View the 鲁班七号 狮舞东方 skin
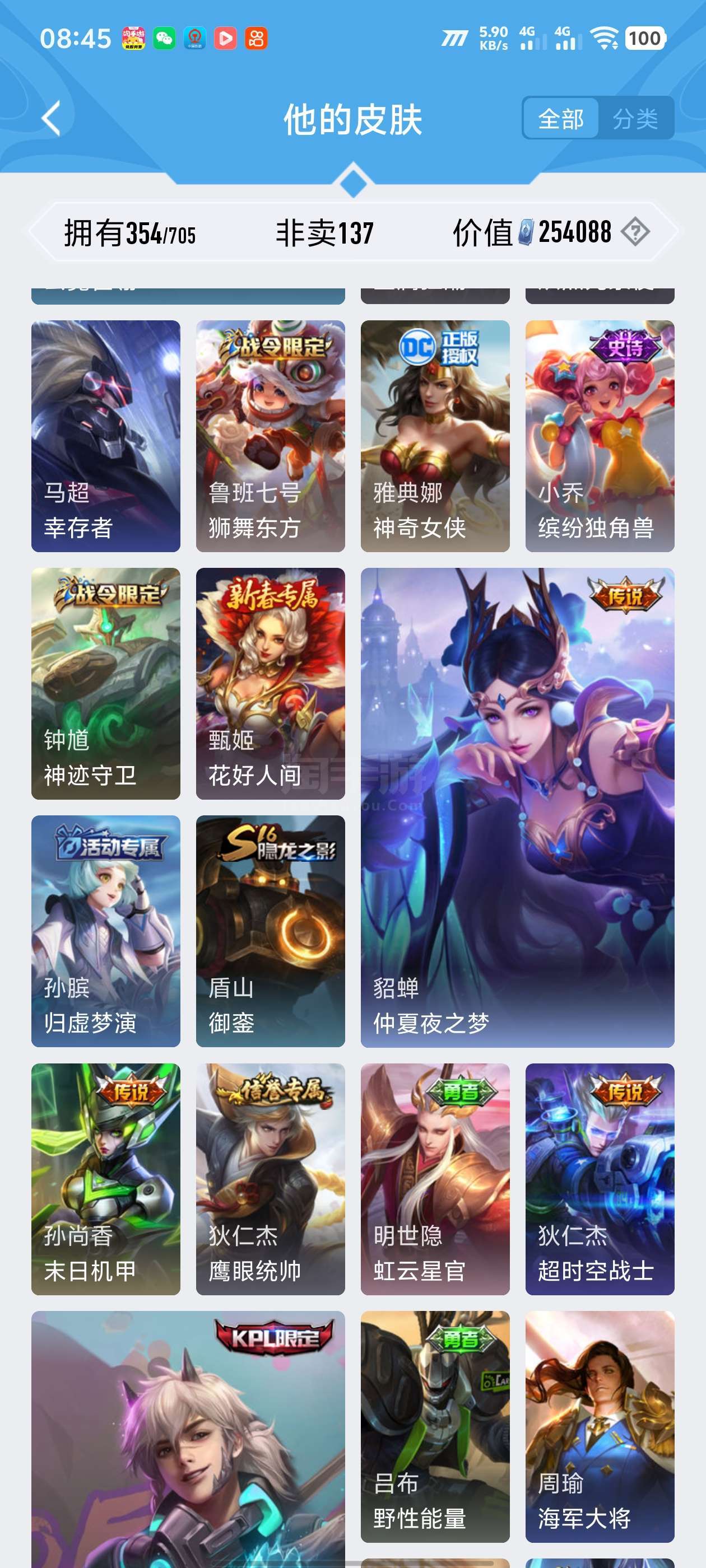The height and width of the screenshot is (1568, 706). click(271, 436)
